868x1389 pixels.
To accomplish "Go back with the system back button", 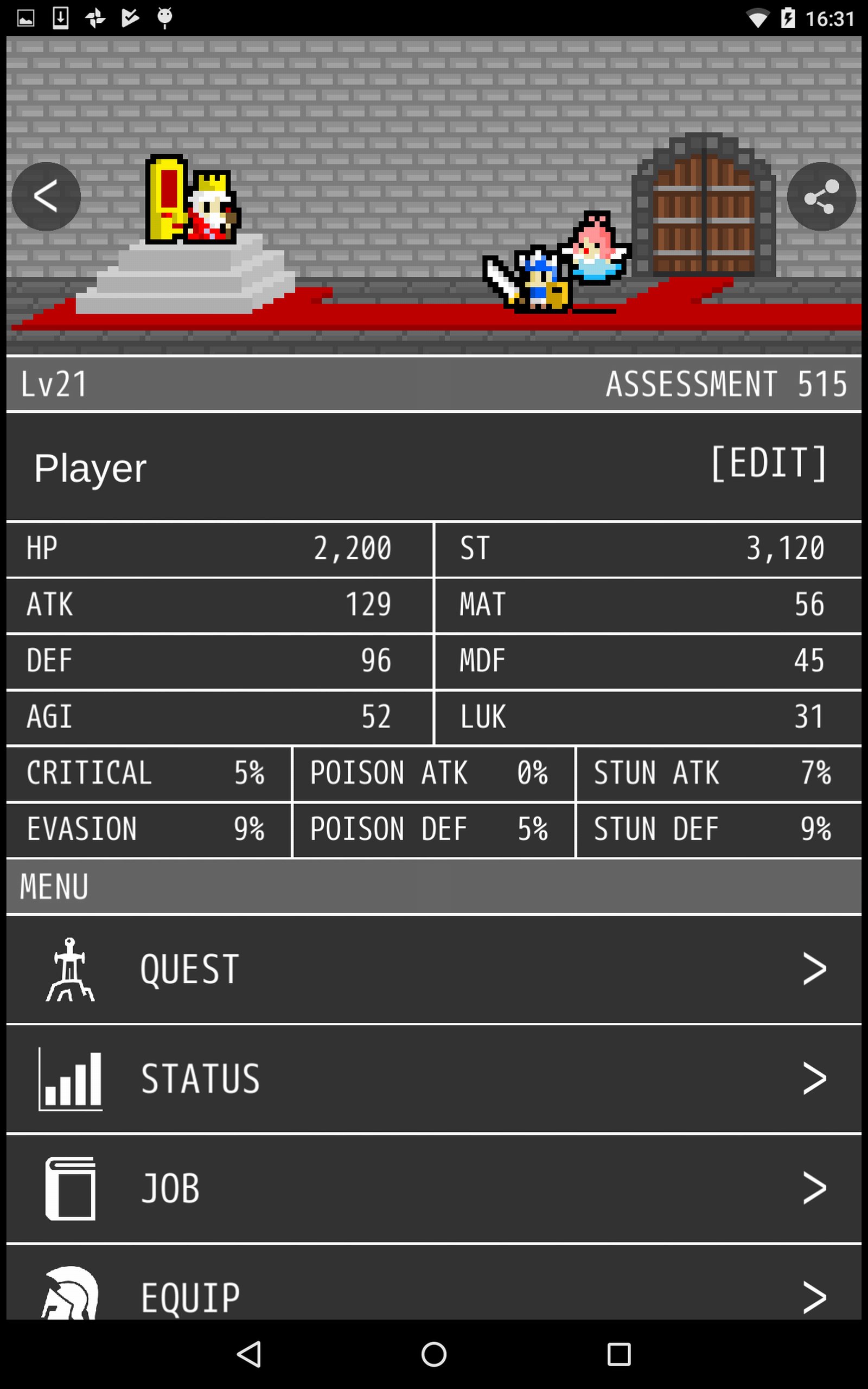I will pos(249,1355).
